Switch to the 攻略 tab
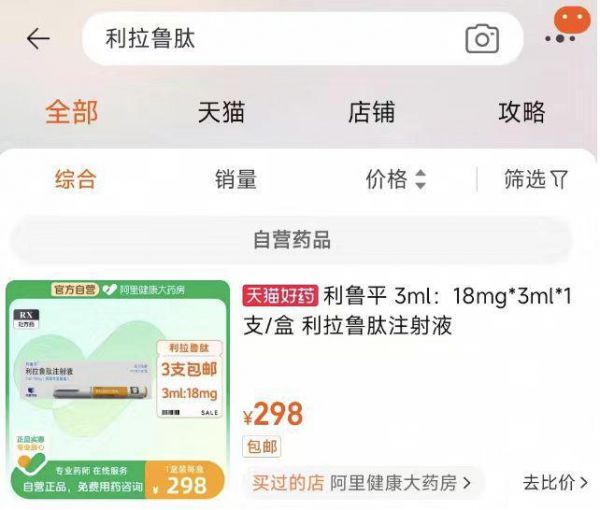Screen dimensions: 600x510 coord(521,112)
